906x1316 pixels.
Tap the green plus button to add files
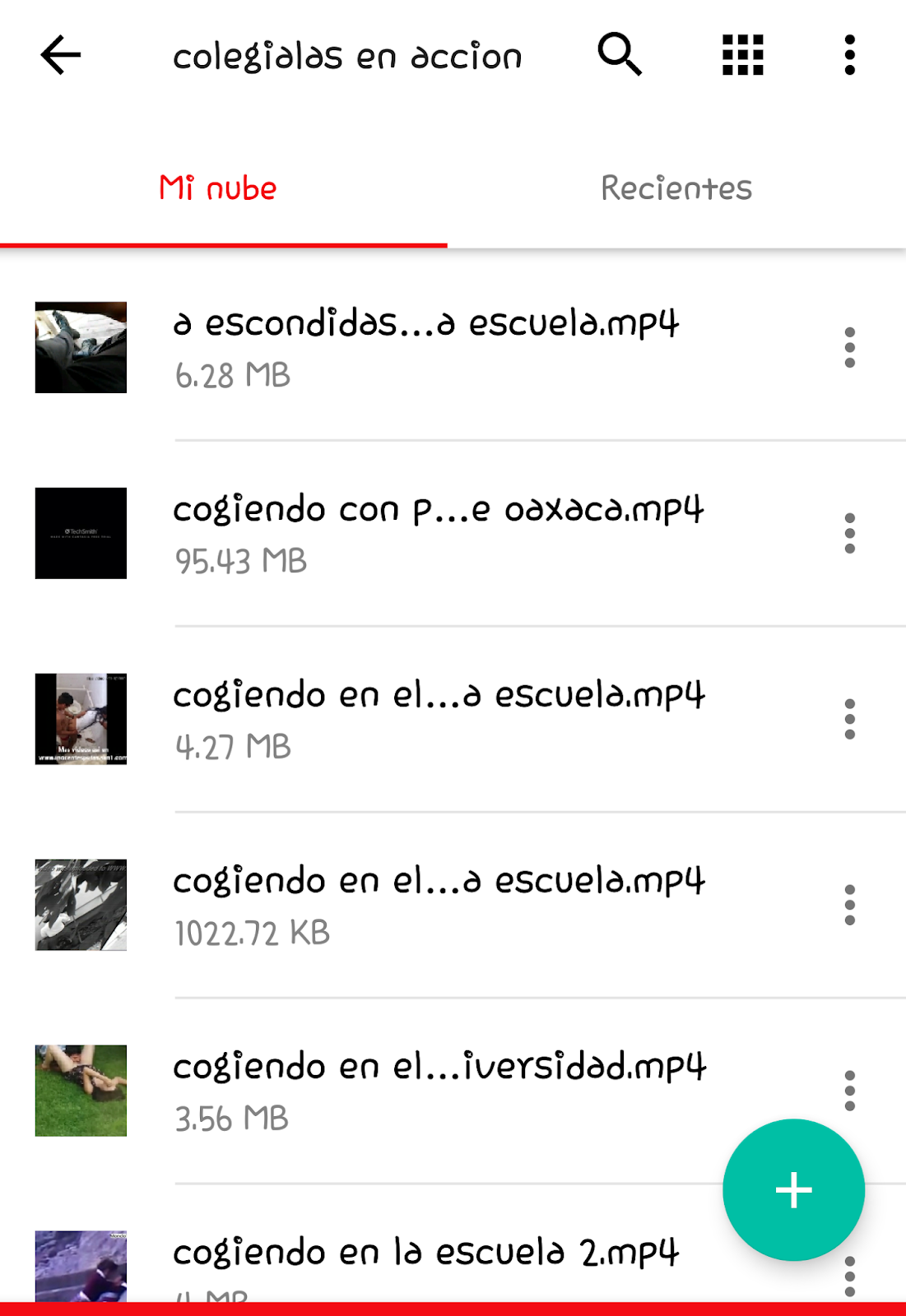click(x=792, y=1190)
